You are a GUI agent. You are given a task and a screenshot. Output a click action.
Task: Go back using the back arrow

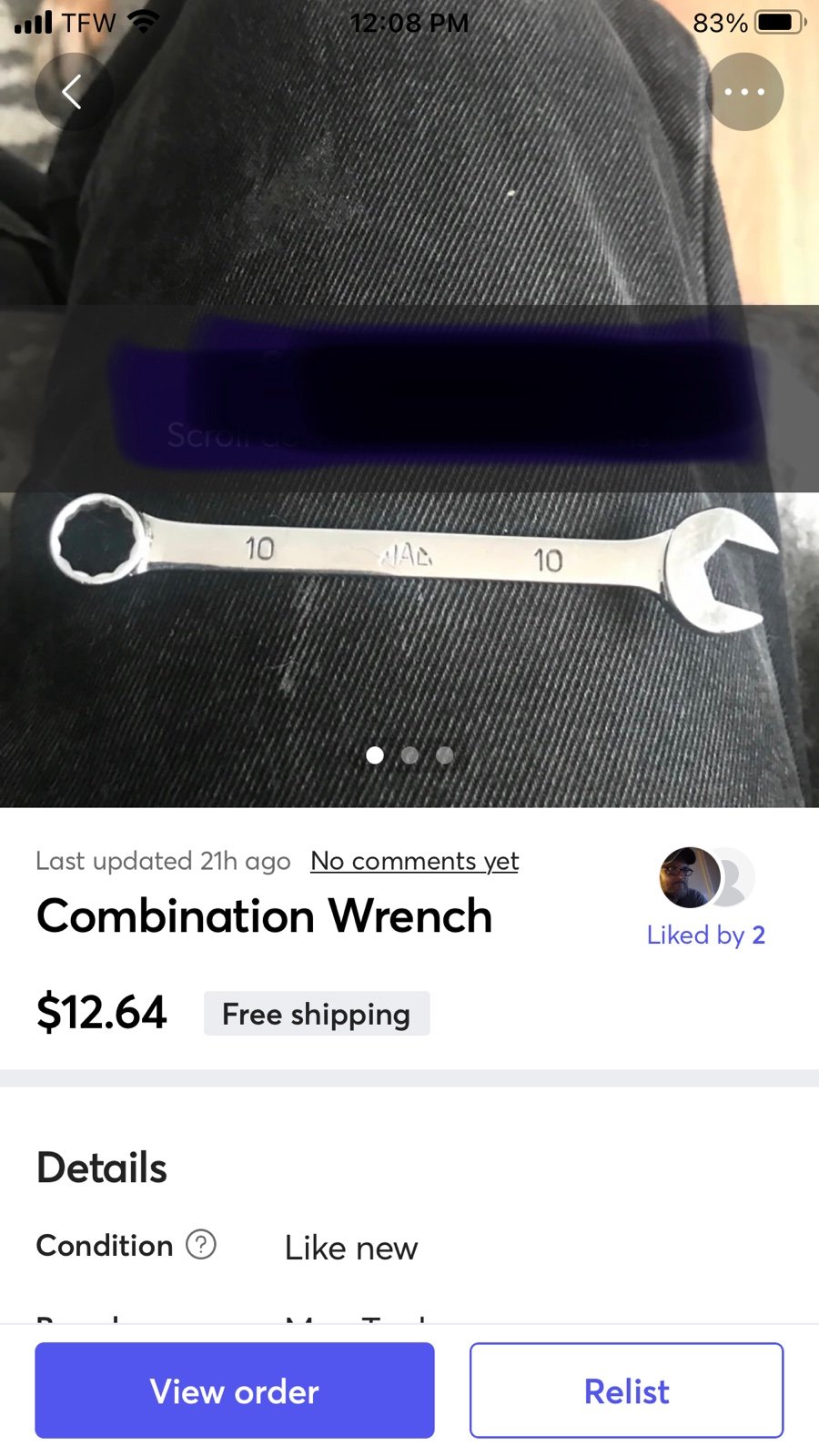tap(74, 92)
